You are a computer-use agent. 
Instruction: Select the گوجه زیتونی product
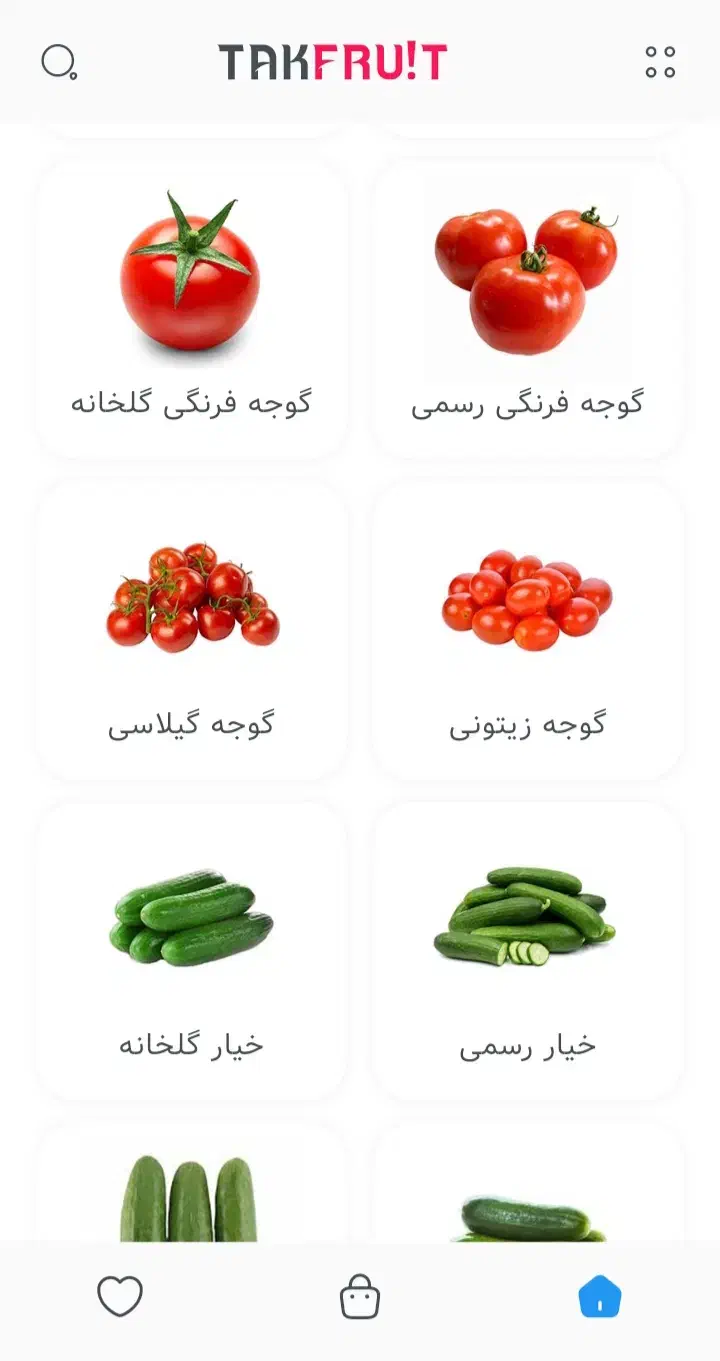(x=527, y=630)
